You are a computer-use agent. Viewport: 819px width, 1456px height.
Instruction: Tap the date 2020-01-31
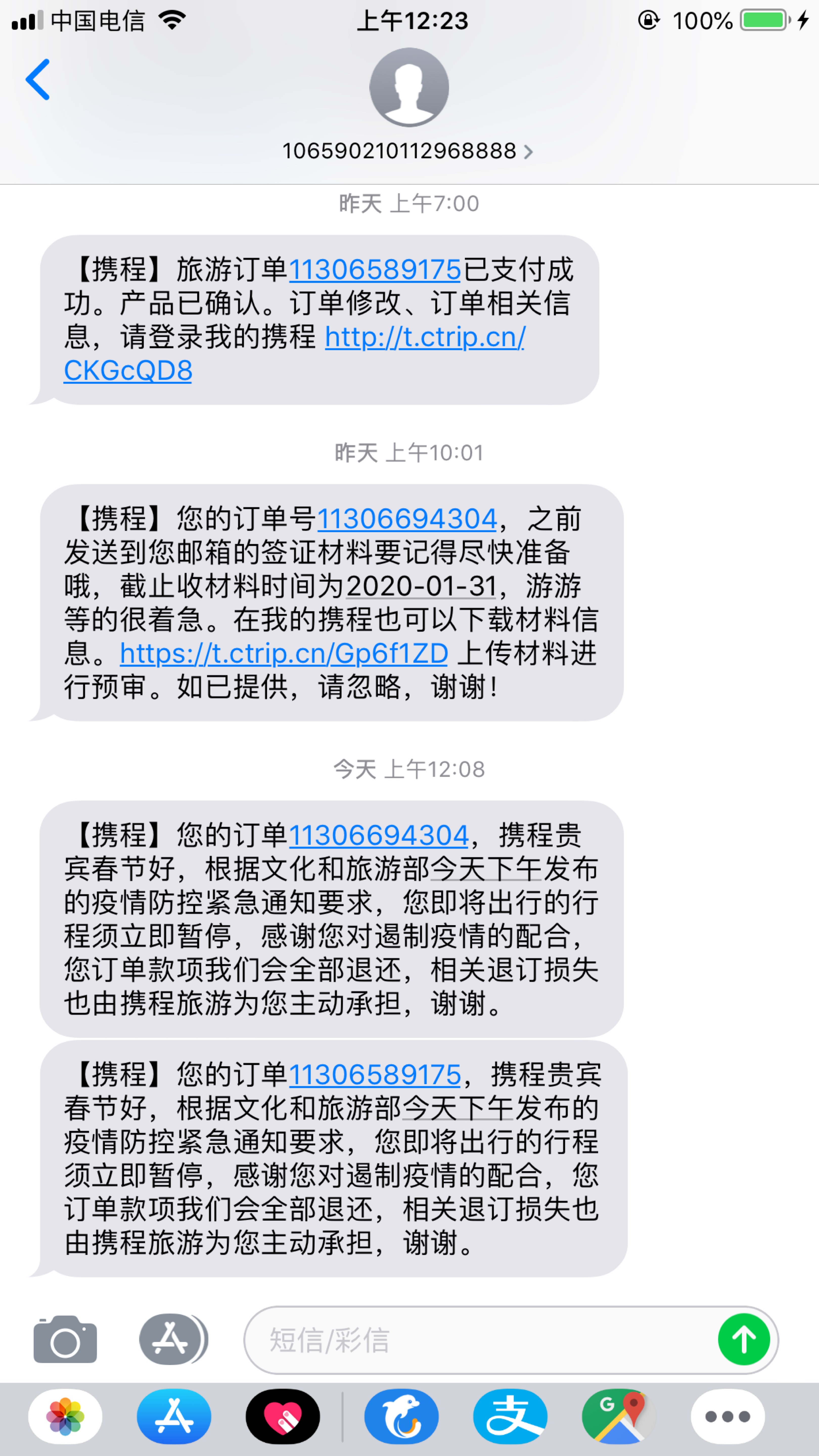pyautogui.click(x=421, y=586)
